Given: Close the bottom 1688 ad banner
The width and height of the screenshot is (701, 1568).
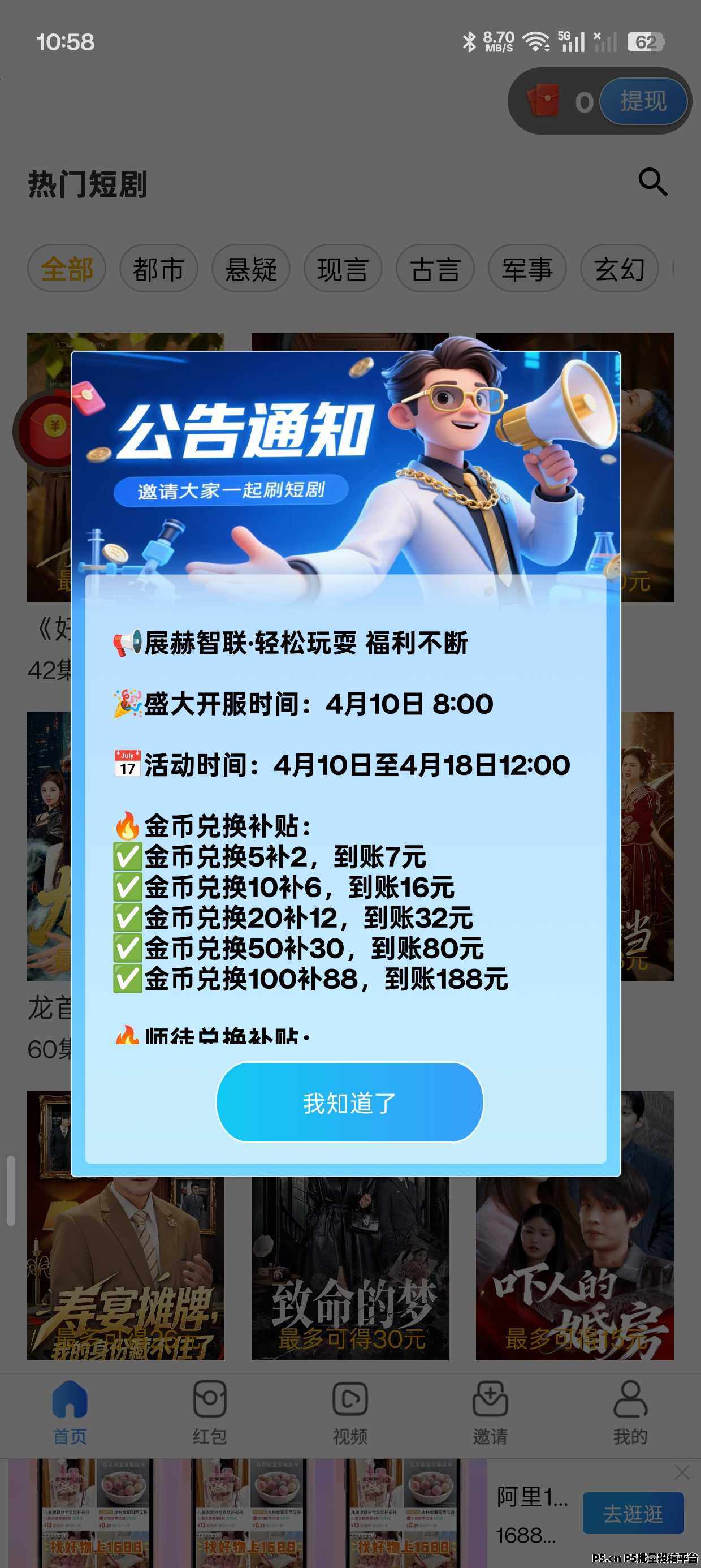Looking at the screenshot, I should click(x=682, y=1472).
